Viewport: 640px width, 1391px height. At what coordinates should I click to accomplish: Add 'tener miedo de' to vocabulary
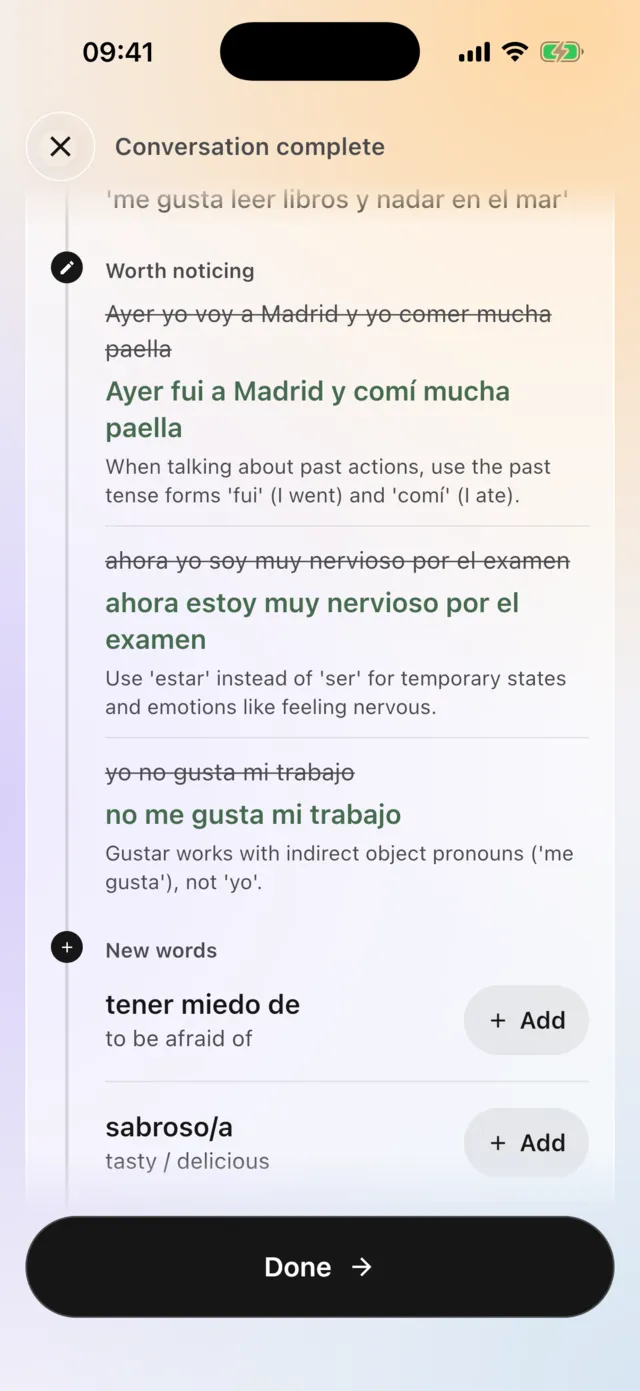(526, 1020)
